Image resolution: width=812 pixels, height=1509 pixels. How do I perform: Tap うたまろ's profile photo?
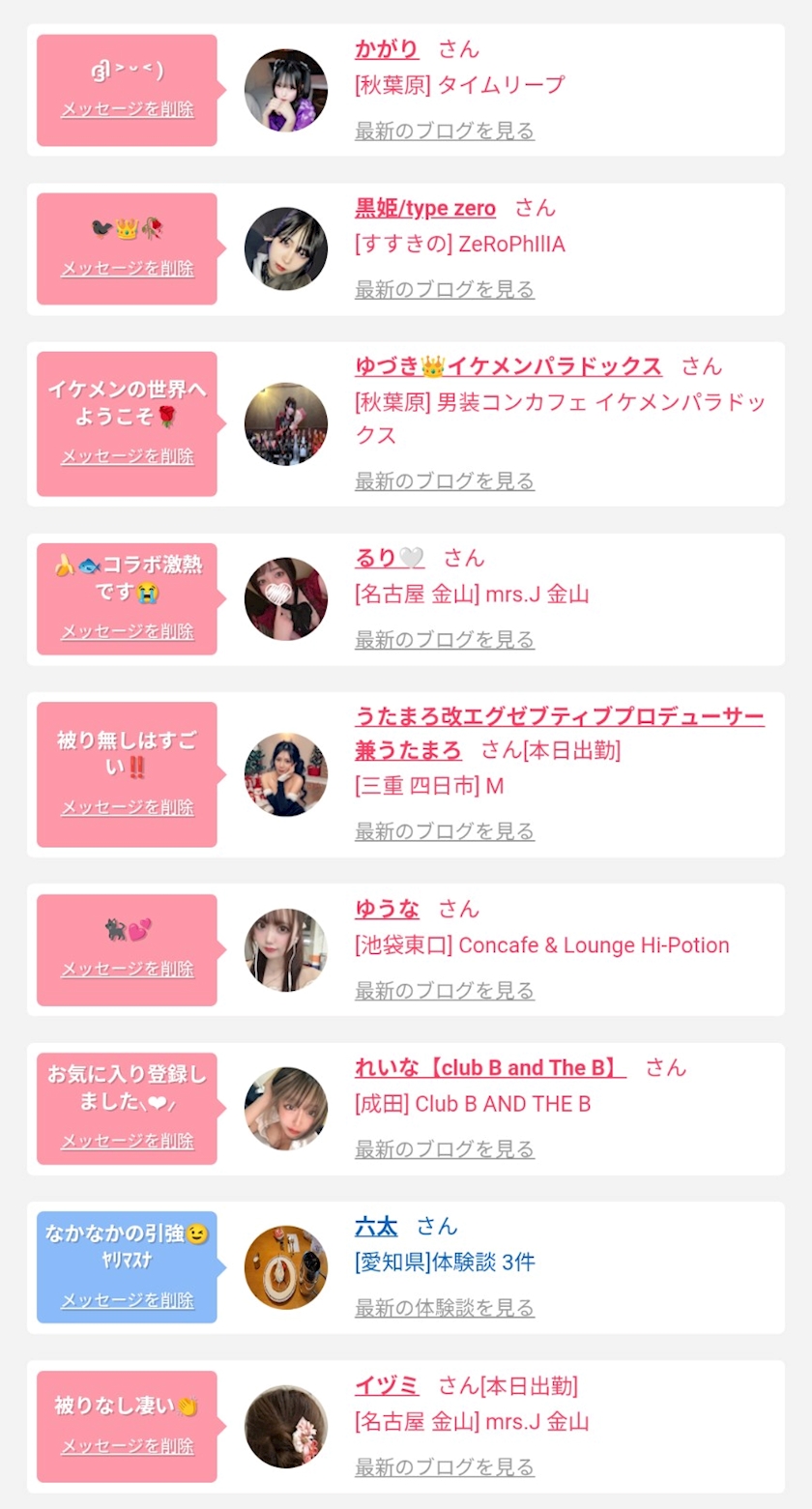tap(286, 774)
